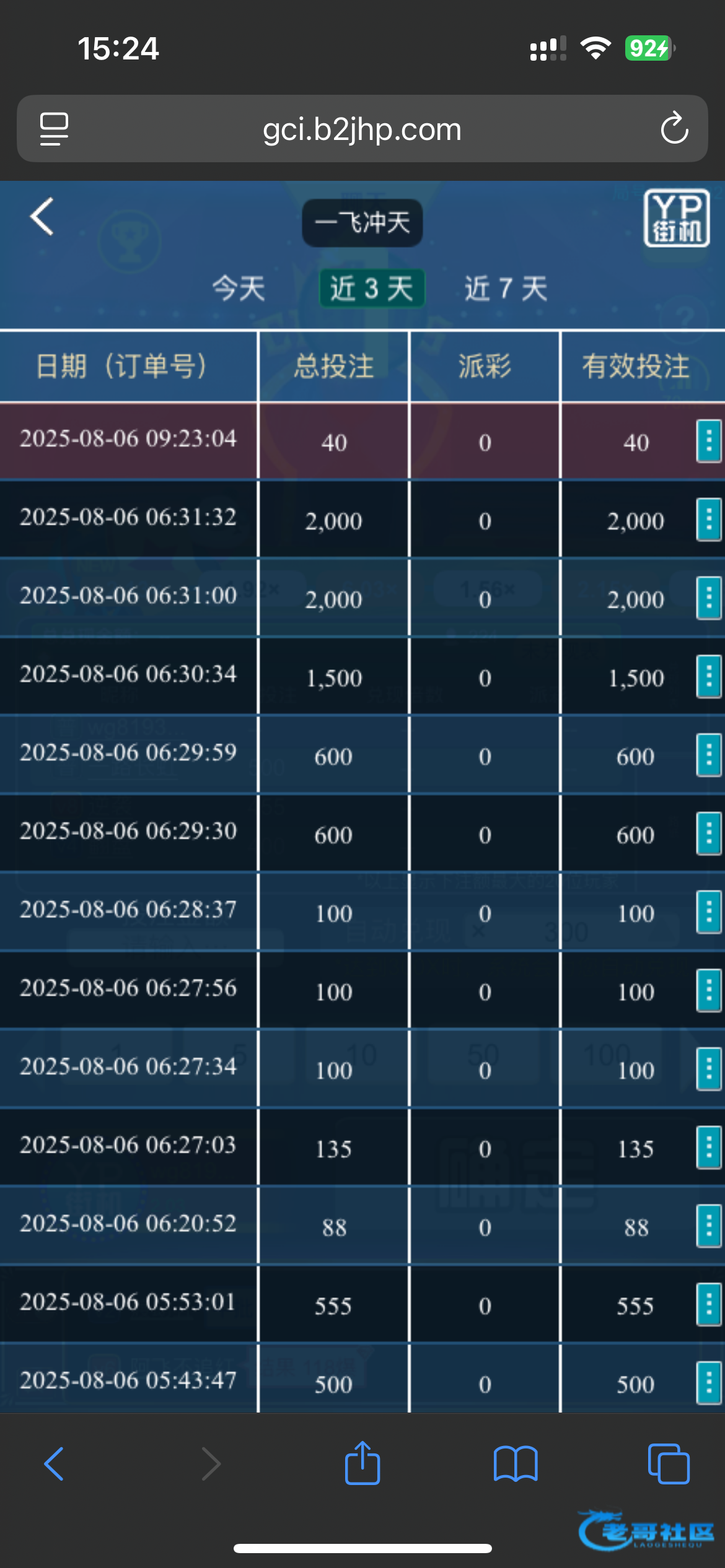This screenshot has width=725, height=1568.
Task: Open details menu for the 05:53:01 order
Action: coord(709,1305)
